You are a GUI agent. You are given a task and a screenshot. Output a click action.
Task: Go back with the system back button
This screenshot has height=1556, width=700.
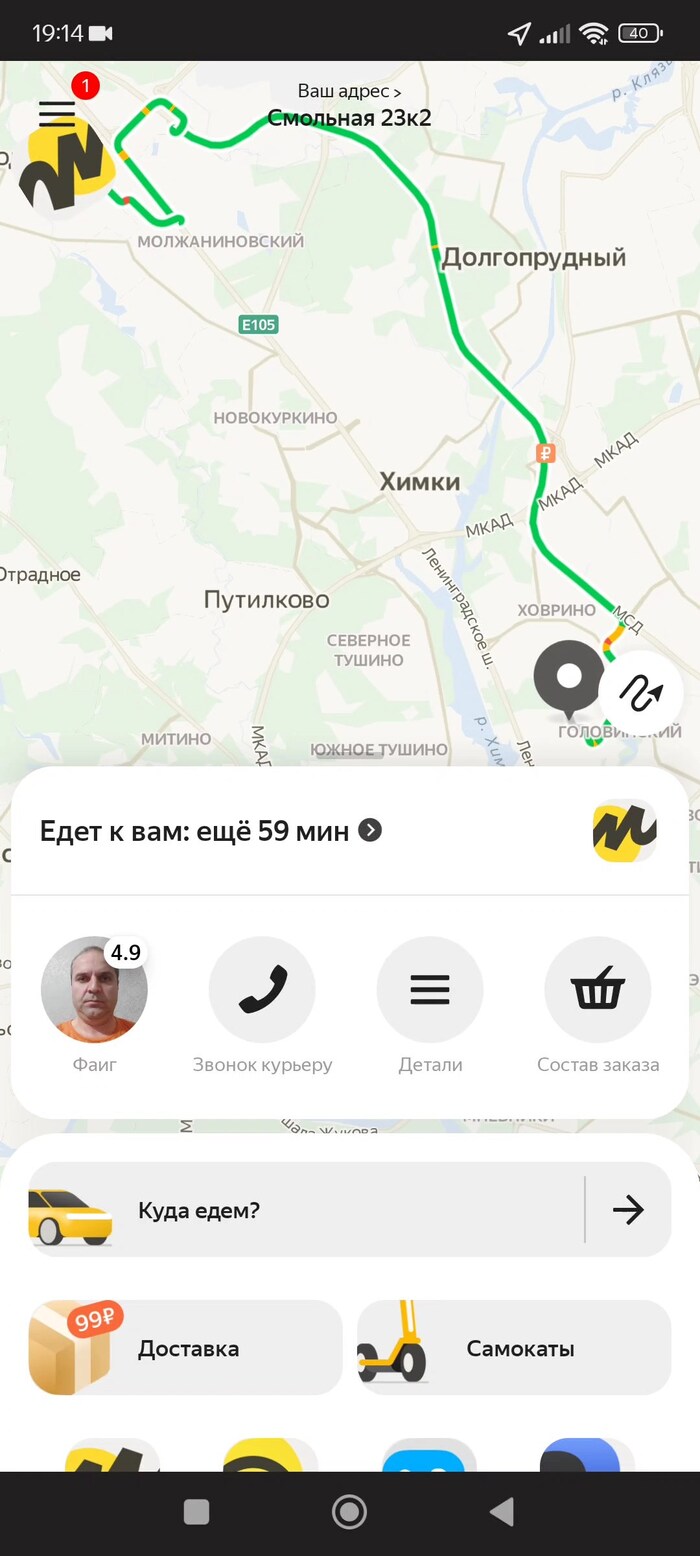click(x=502, y=1512)
